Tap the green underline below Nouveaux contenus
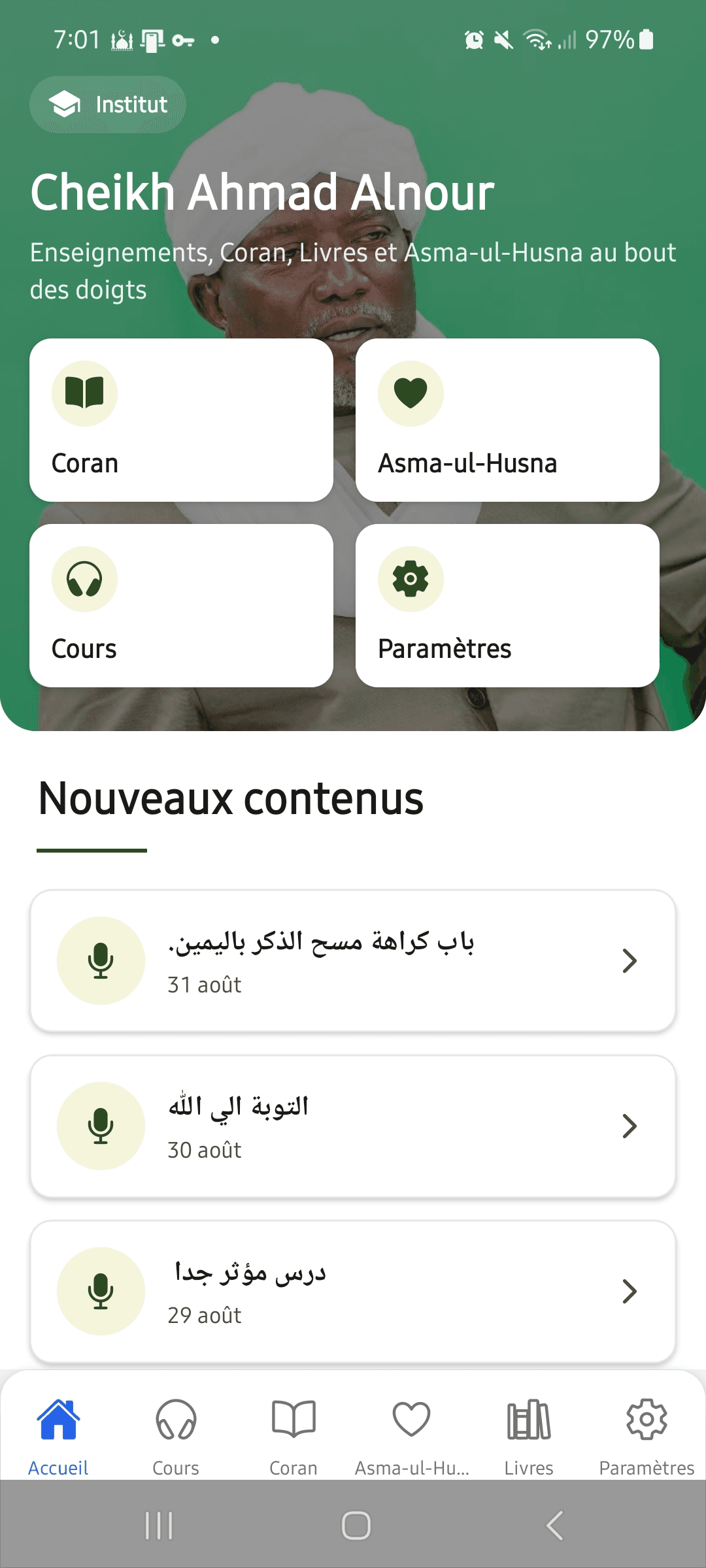706x1568 pixels. pyautogui.click(x=92, y=849)
